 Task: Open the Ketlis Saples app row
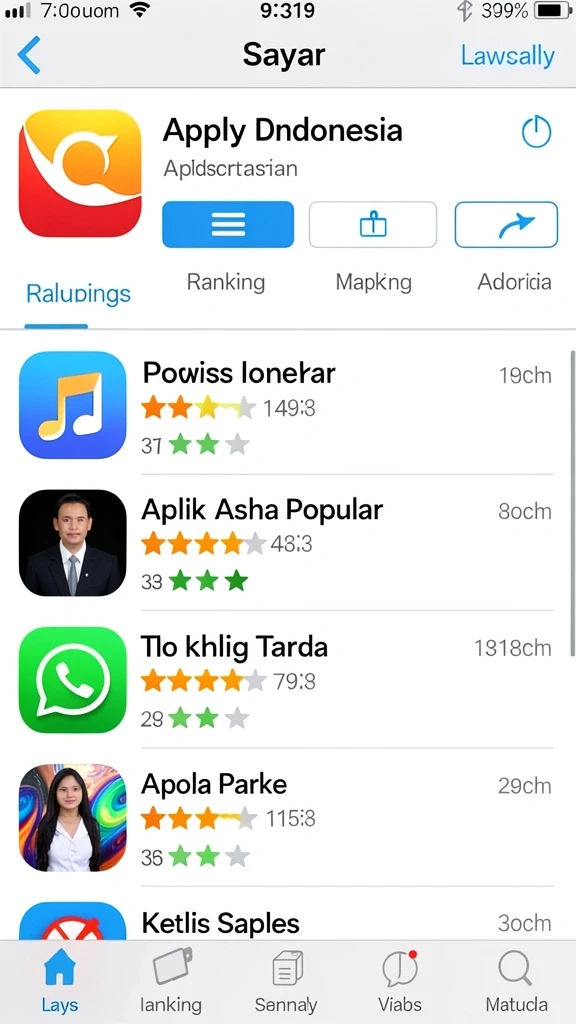tap(285, 916)
